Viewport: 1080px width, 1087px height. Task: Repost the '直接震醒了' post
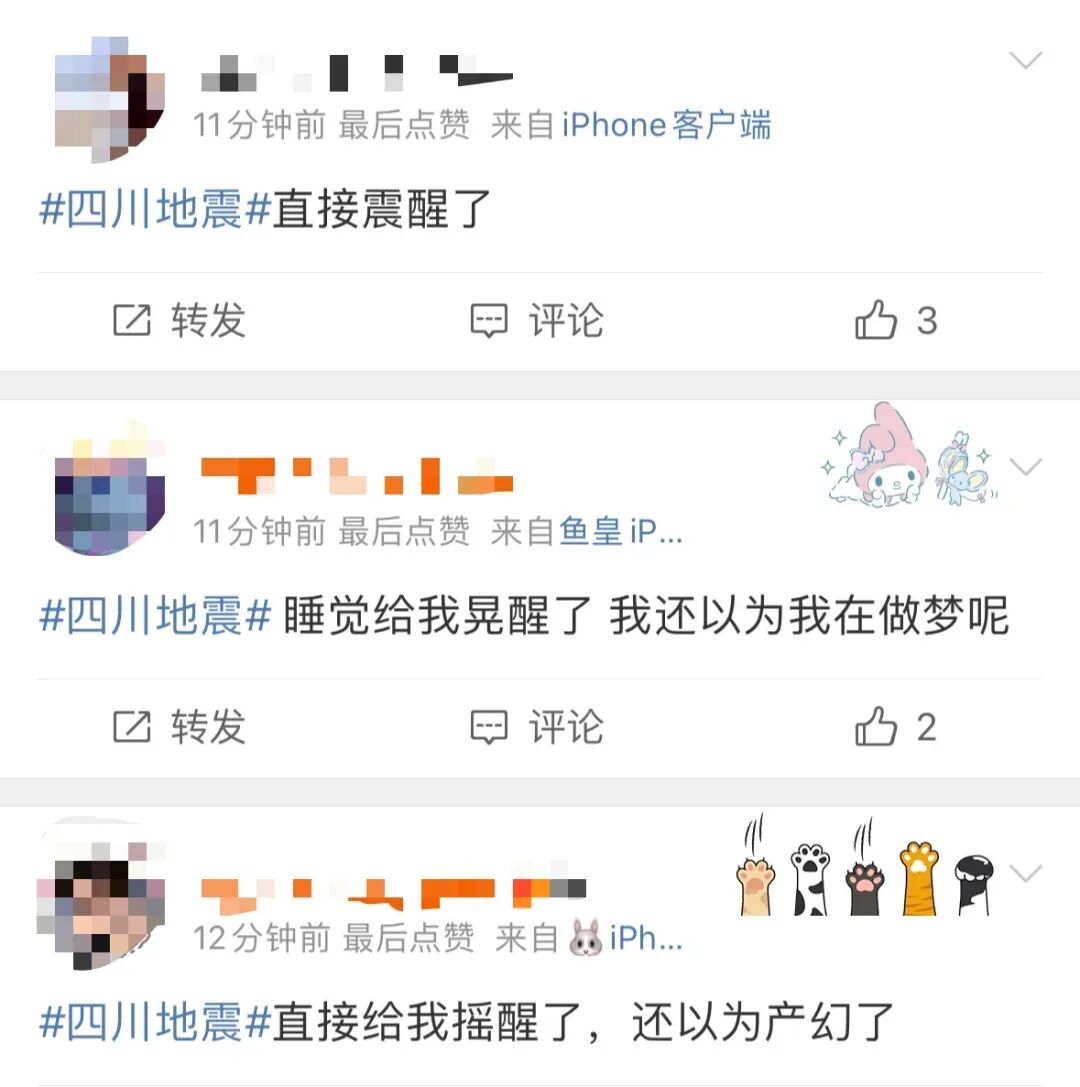180,321
